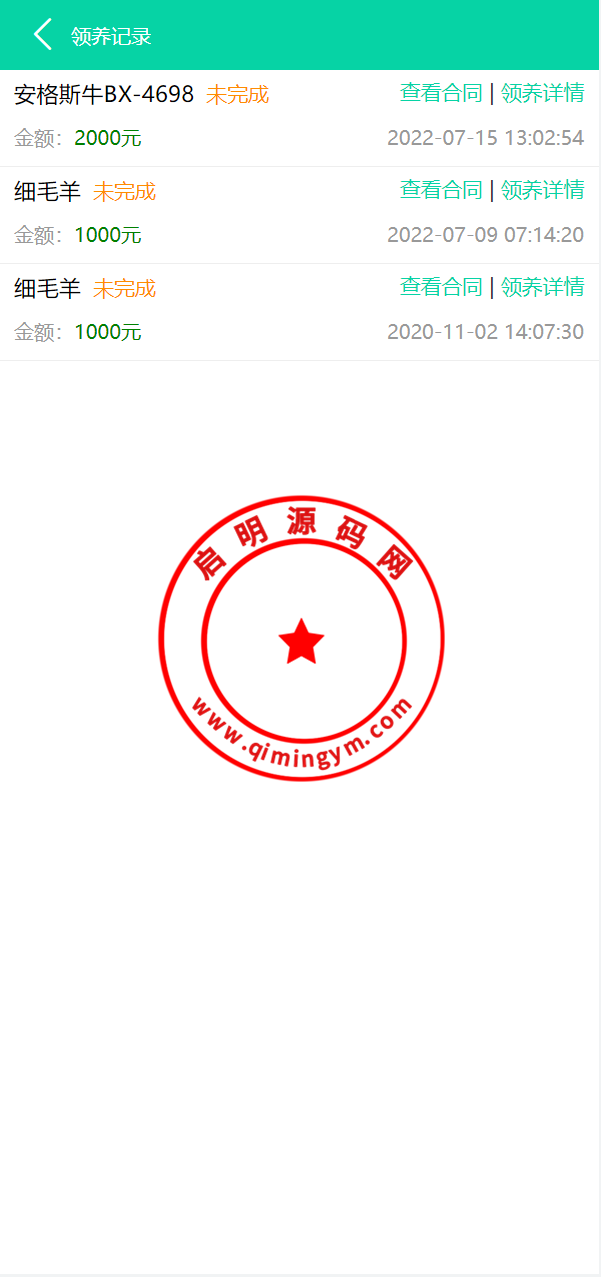Go back from the 领养记录 page
This screenshot has height=1277, width=601.
[43, 35]
